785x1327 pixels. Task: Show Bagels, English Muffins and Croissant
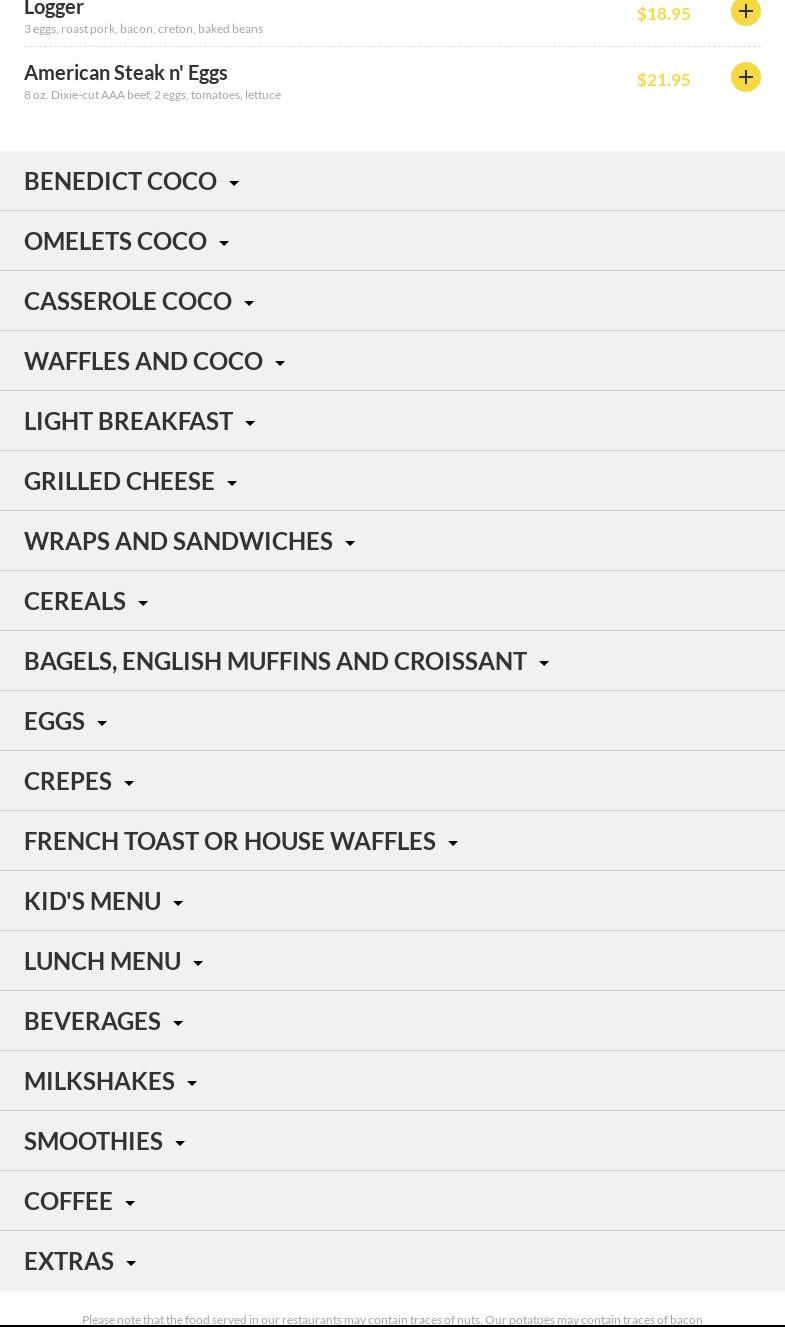point(287,661)
